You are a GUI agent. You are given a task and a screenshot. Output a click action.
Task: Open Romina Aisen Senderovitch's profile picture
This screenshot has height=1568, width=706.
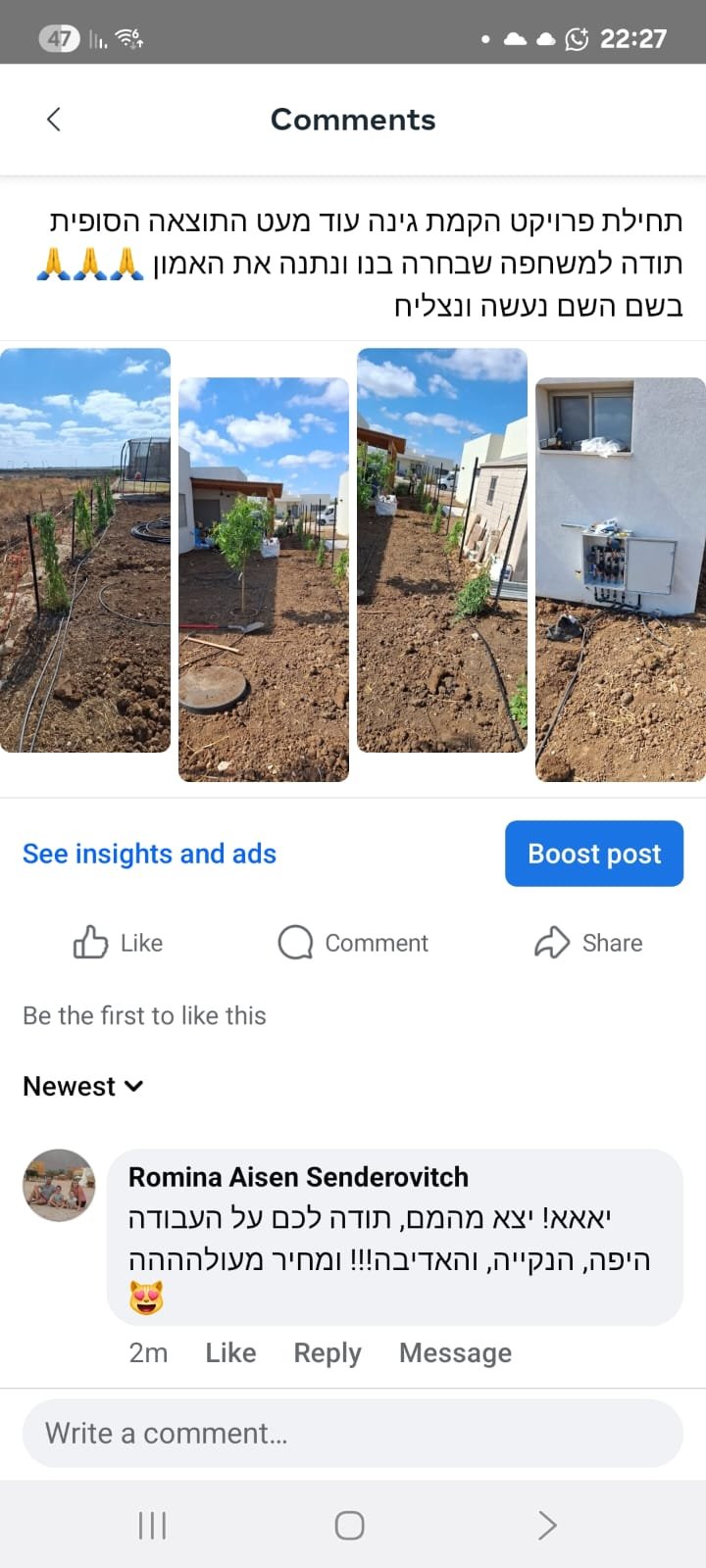click(59, 1185)
